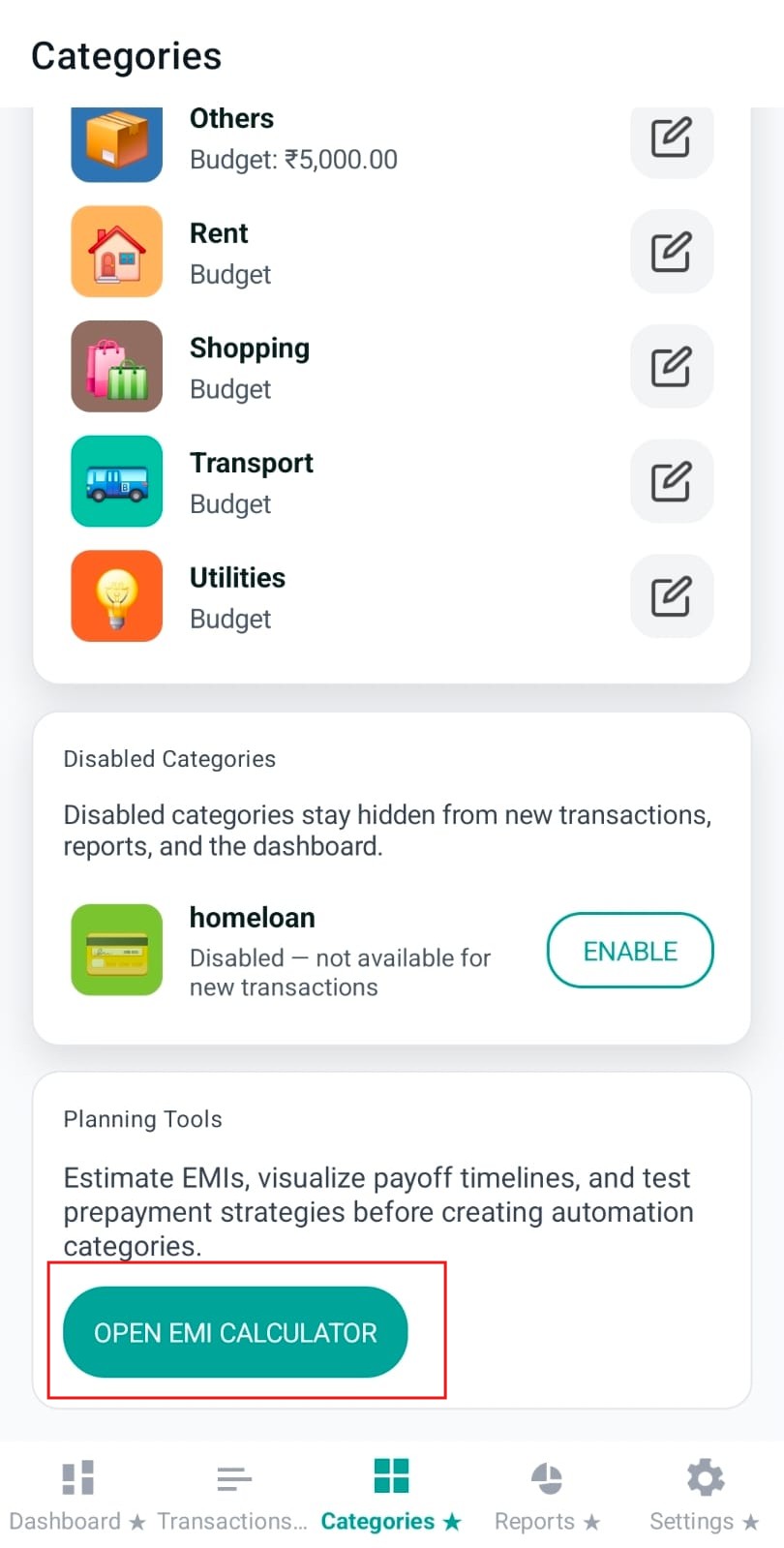This screenshot has height=1548, width=784.
Task: Click the Utilities lightbulb icon
Action: (x=116, y=596)
